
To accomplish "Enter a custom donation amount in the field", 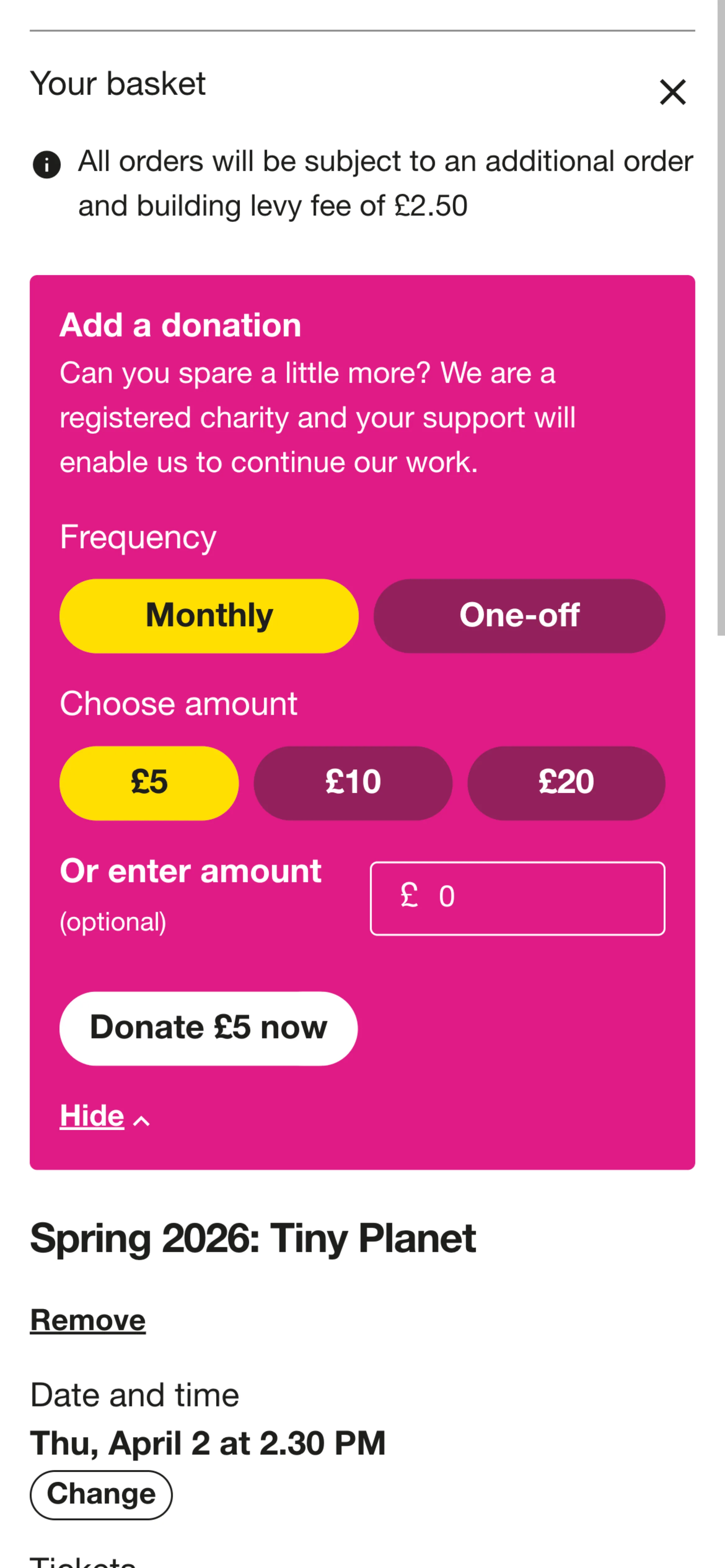I will [517, 897].
